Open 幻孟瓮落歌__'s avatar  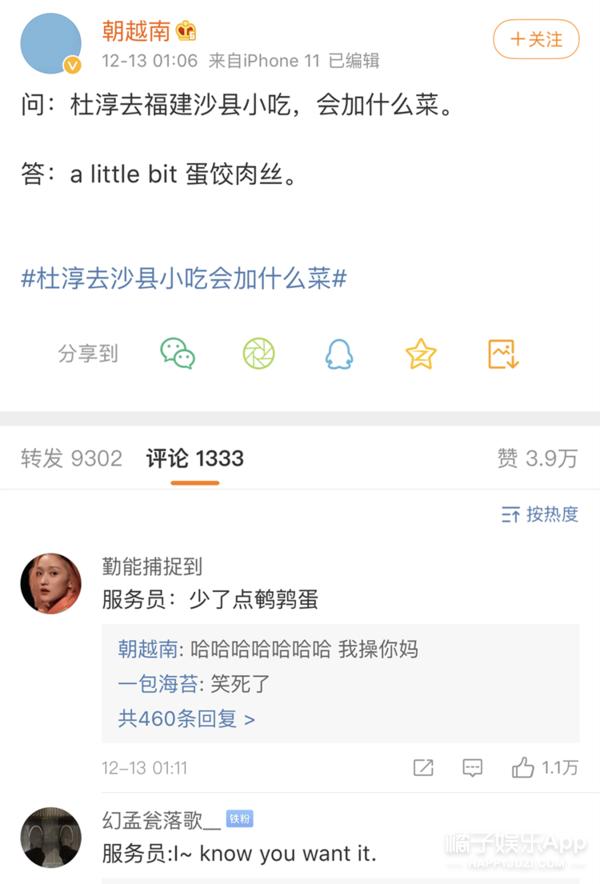coord(51,838)
